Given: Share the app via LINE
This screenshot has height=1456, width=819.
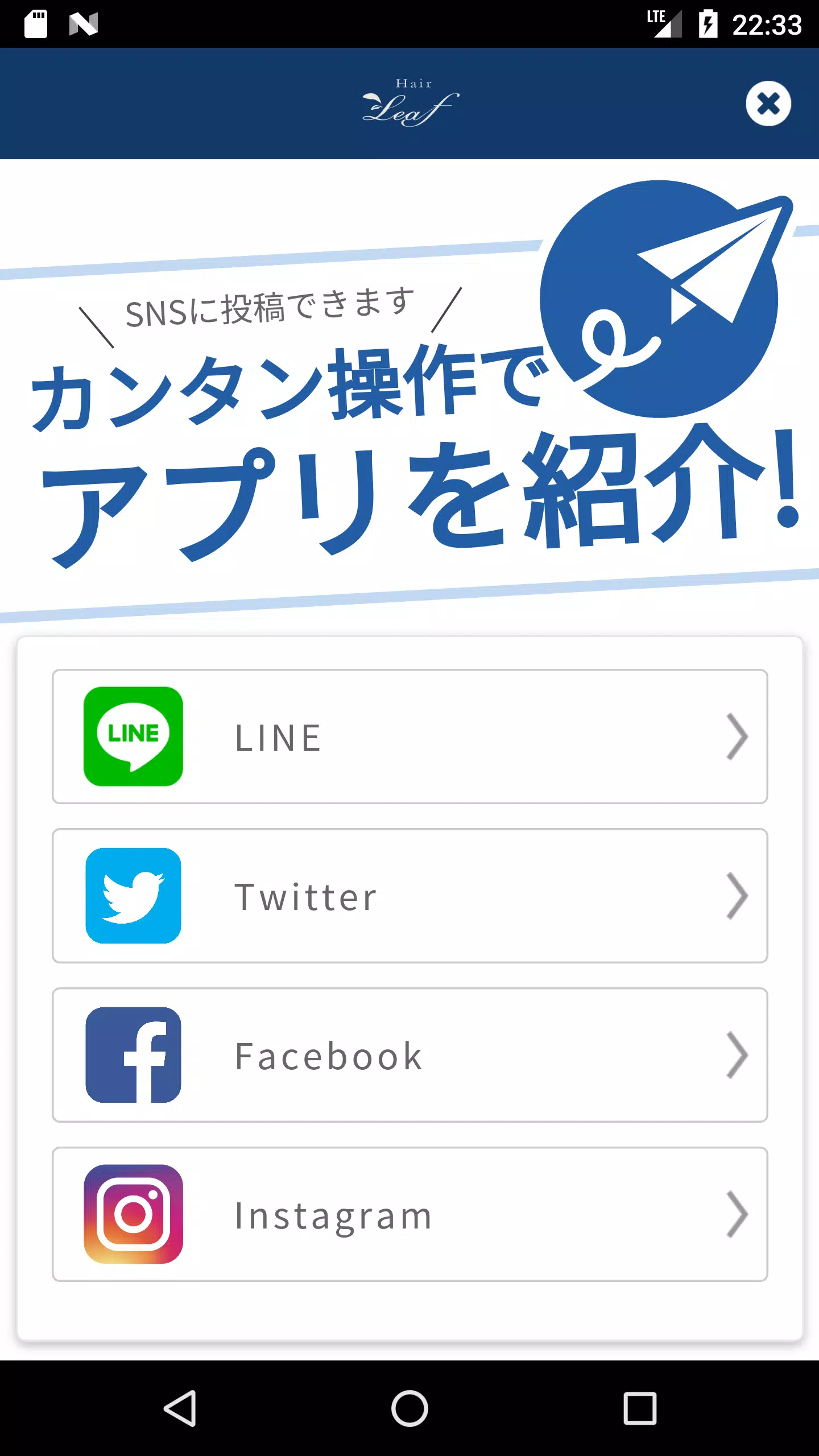Looking at the screenshot, I should (409, 737).
